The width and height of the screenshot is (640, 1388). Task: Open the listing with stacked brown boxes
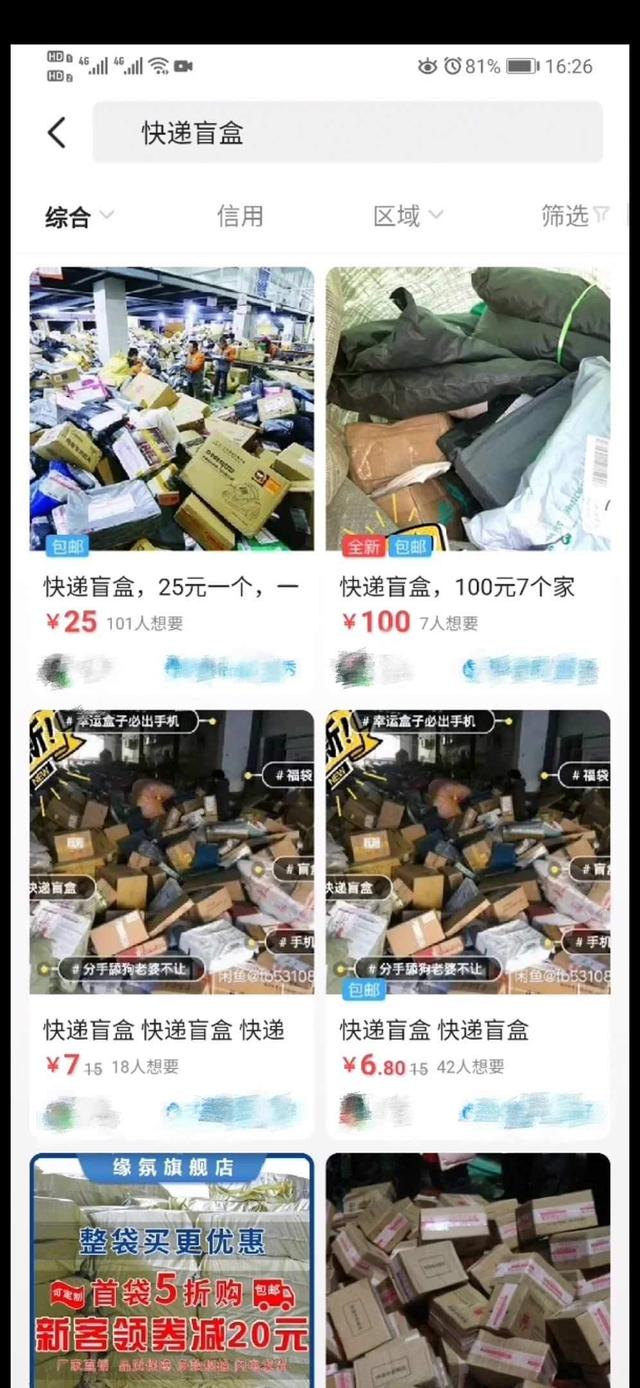(x=468, y=1270)
